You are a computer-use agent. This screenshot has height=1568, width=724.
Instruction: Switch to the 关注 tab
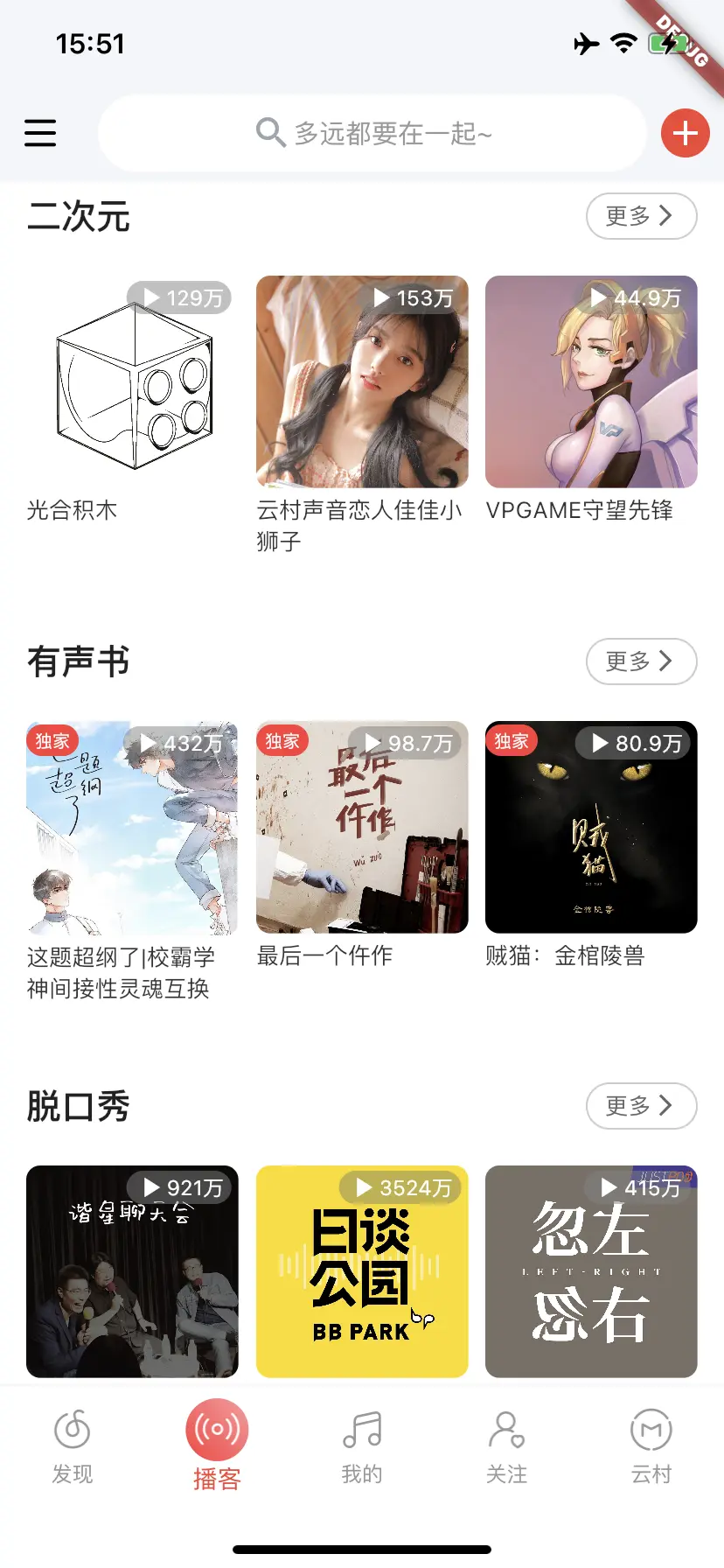pyautogui.click(x=506, y=1445)
